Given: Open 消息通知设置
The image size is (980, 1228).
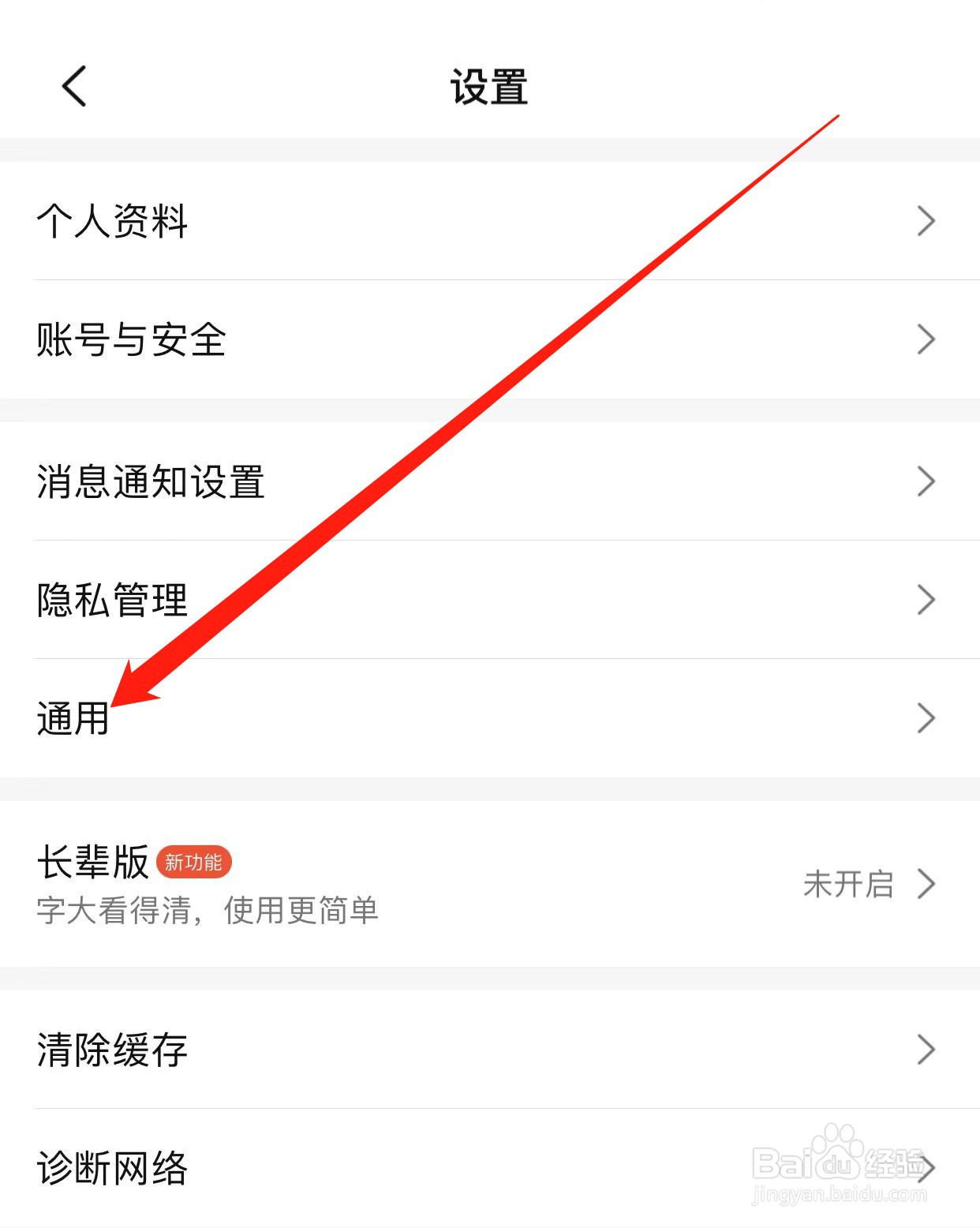Looking at the screenshot, I should point(150,480).
